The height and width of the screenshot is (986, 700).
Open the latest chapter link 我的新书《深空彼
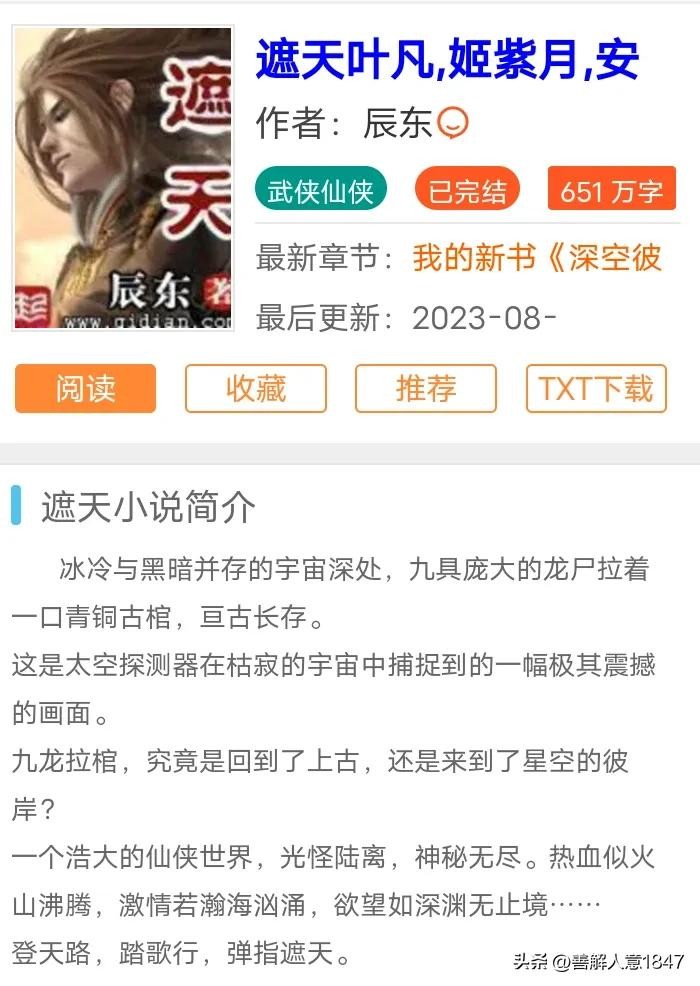(537, 257)
